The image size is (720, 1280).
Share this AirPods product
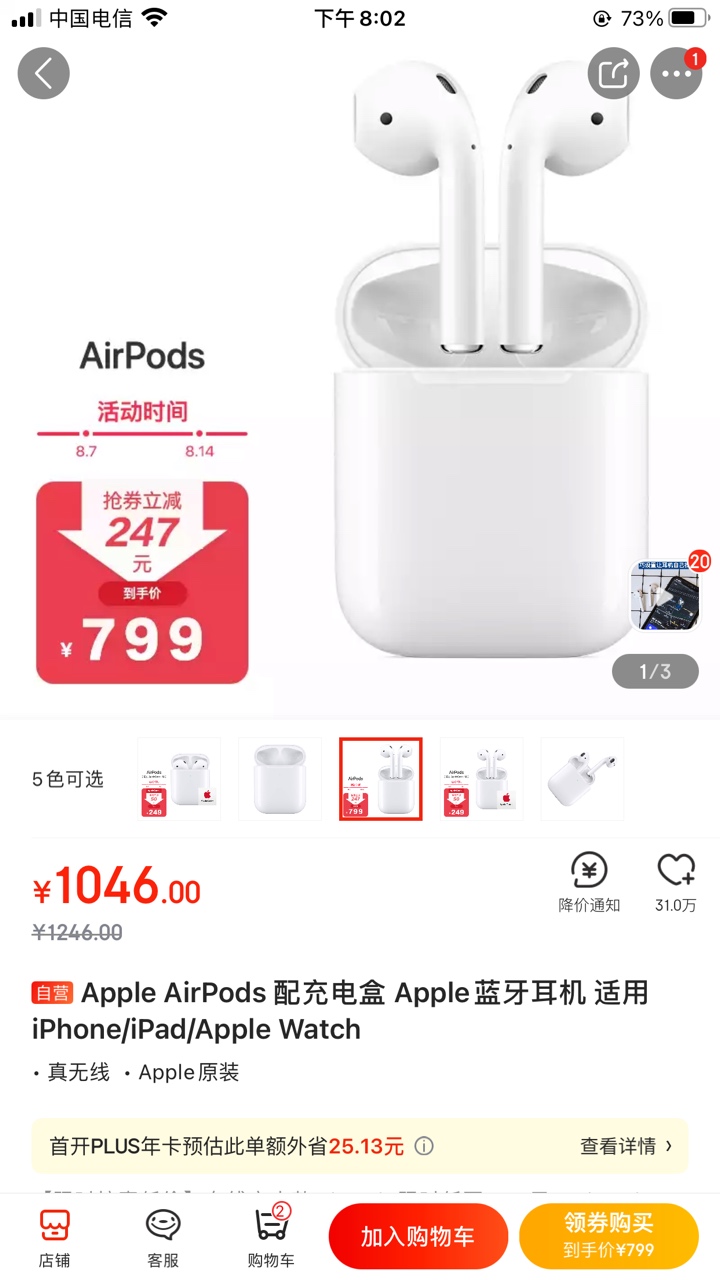613,73
